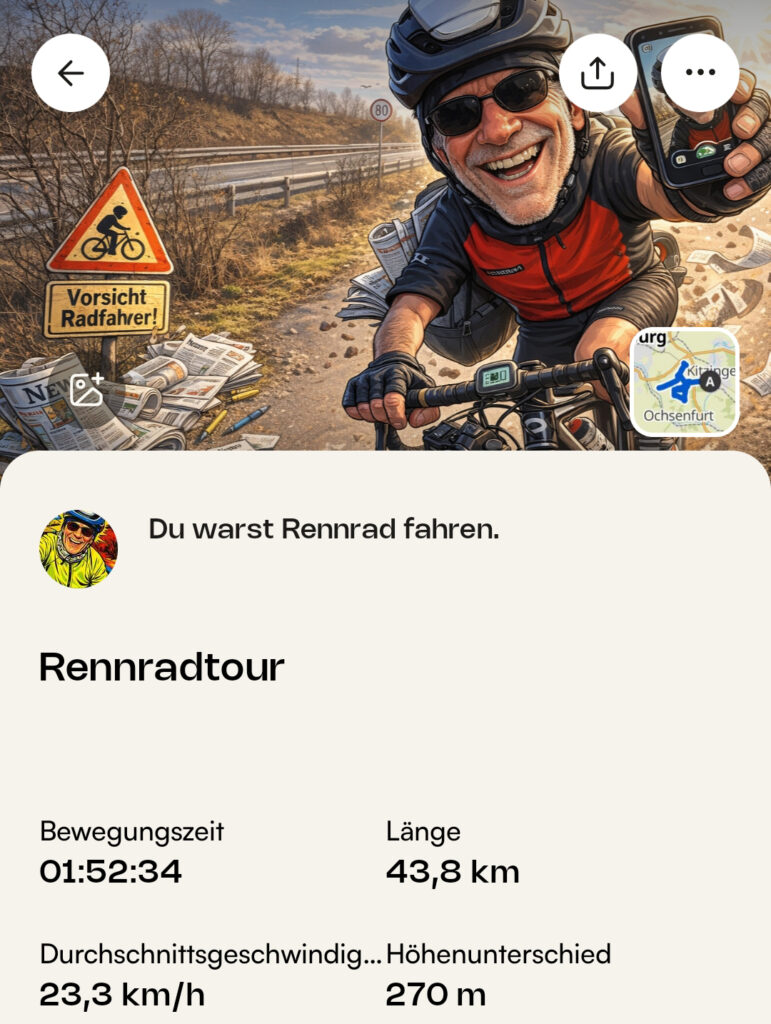Share this Rennradtour activity
The height and width of the screenshot is (1024, 771).
tap(597, 73)
